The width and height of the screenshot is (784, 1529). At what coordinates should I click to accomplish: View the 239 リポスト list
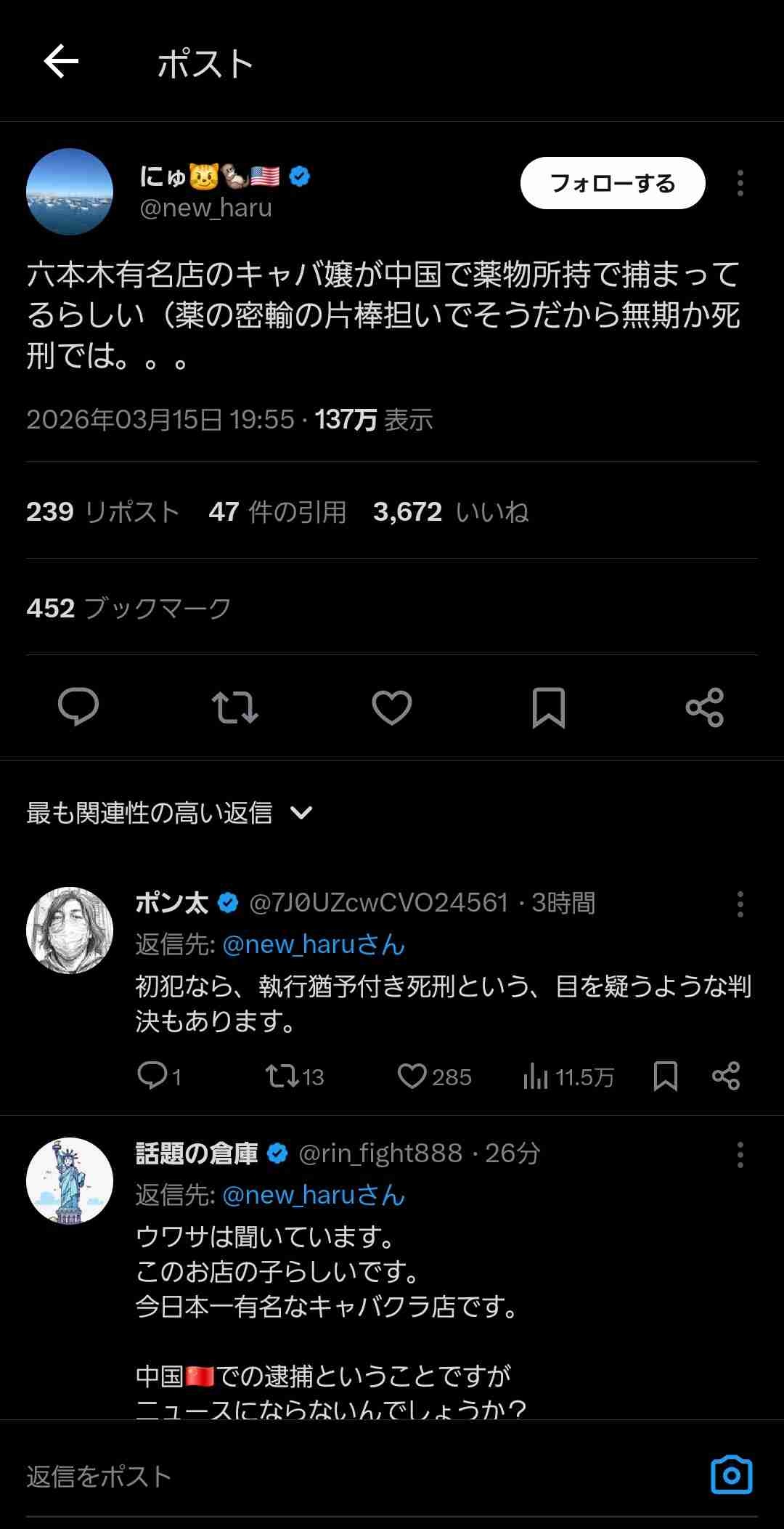tap(102, 512)
